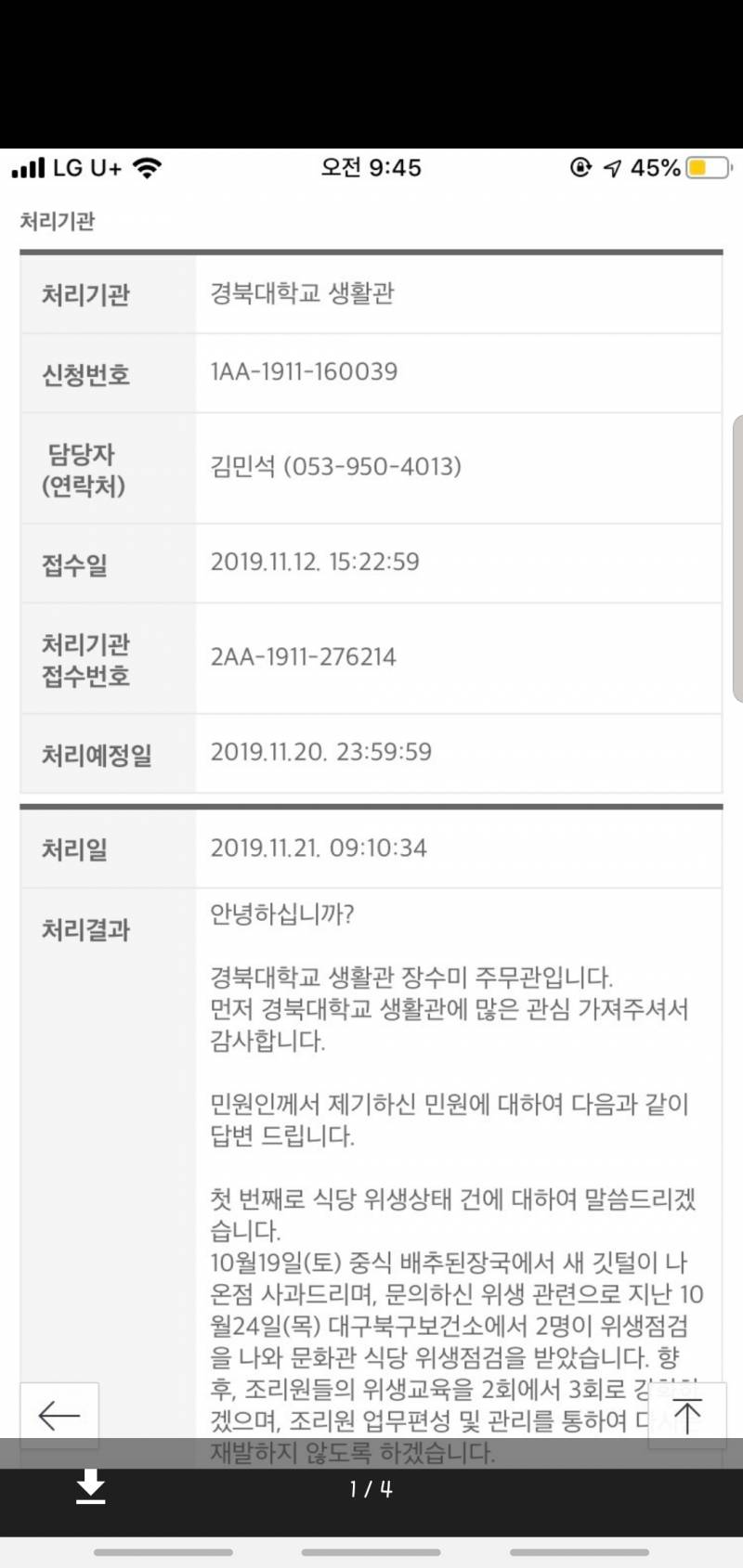Tap the location services arrow icon
The height and width of the screenshot is (1568, 743).
tap(614, 167)
